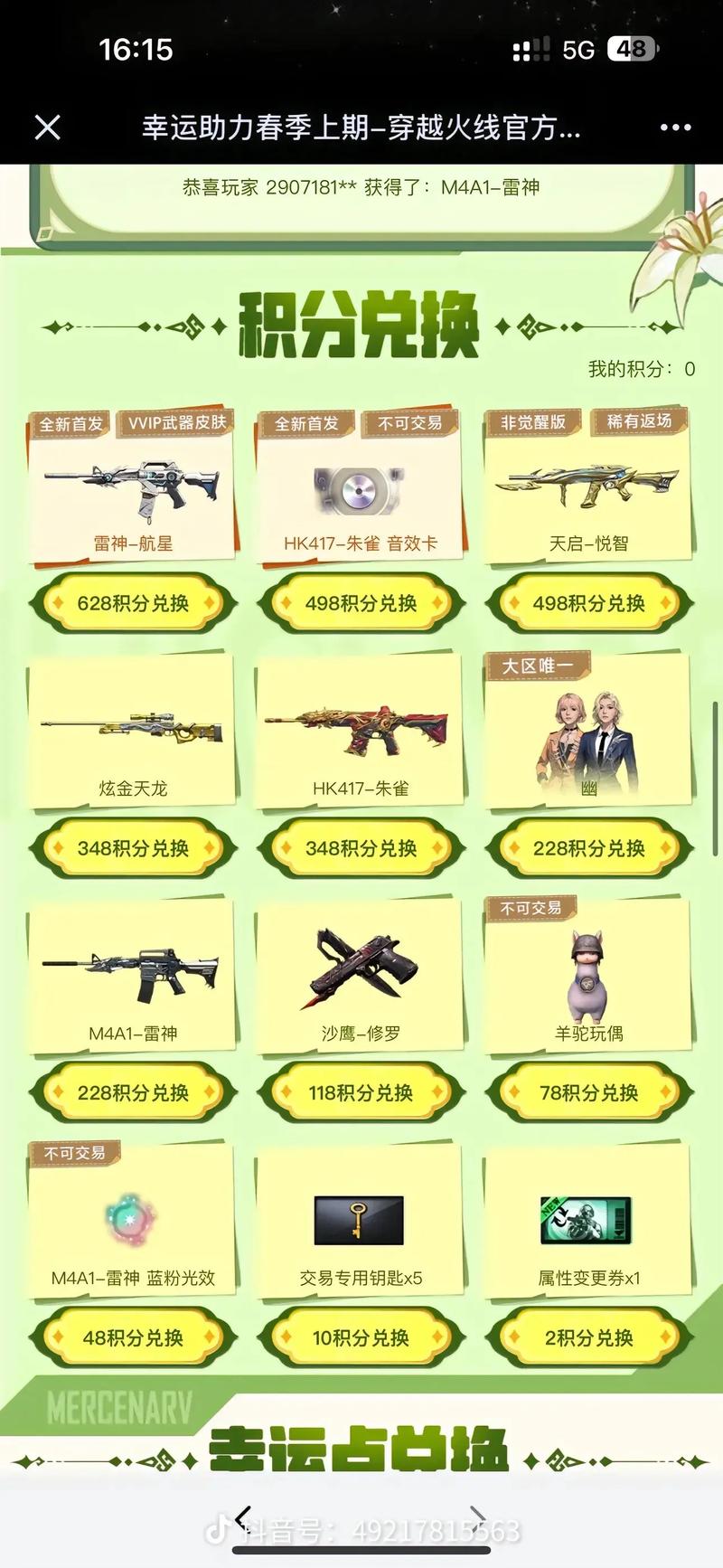Tap the 118积分兑换 exchange button
Screen dimensions: 723x1568
[x=360, y=1091]
